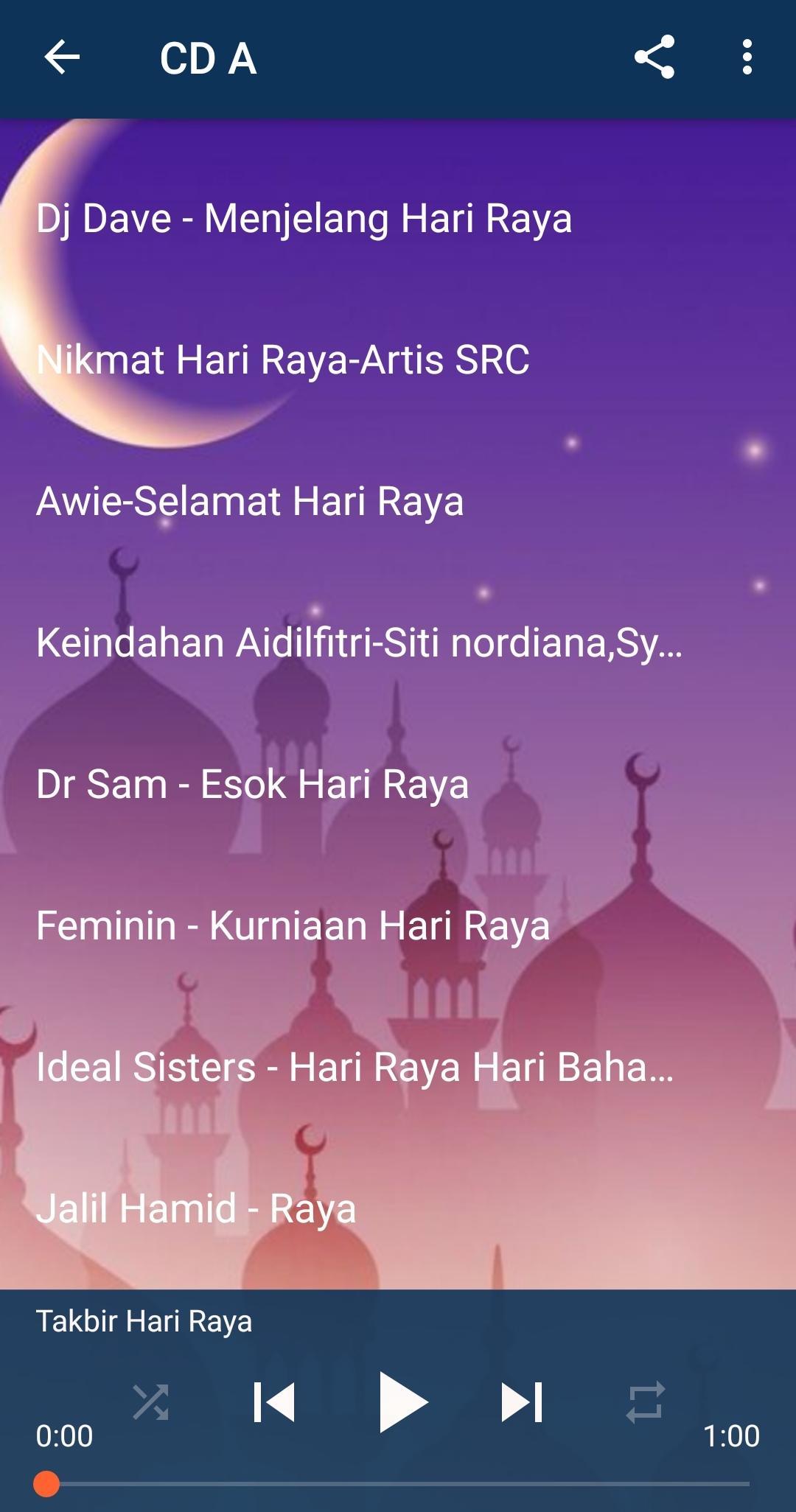Tap the playback seek bar

click(398, 1484)
